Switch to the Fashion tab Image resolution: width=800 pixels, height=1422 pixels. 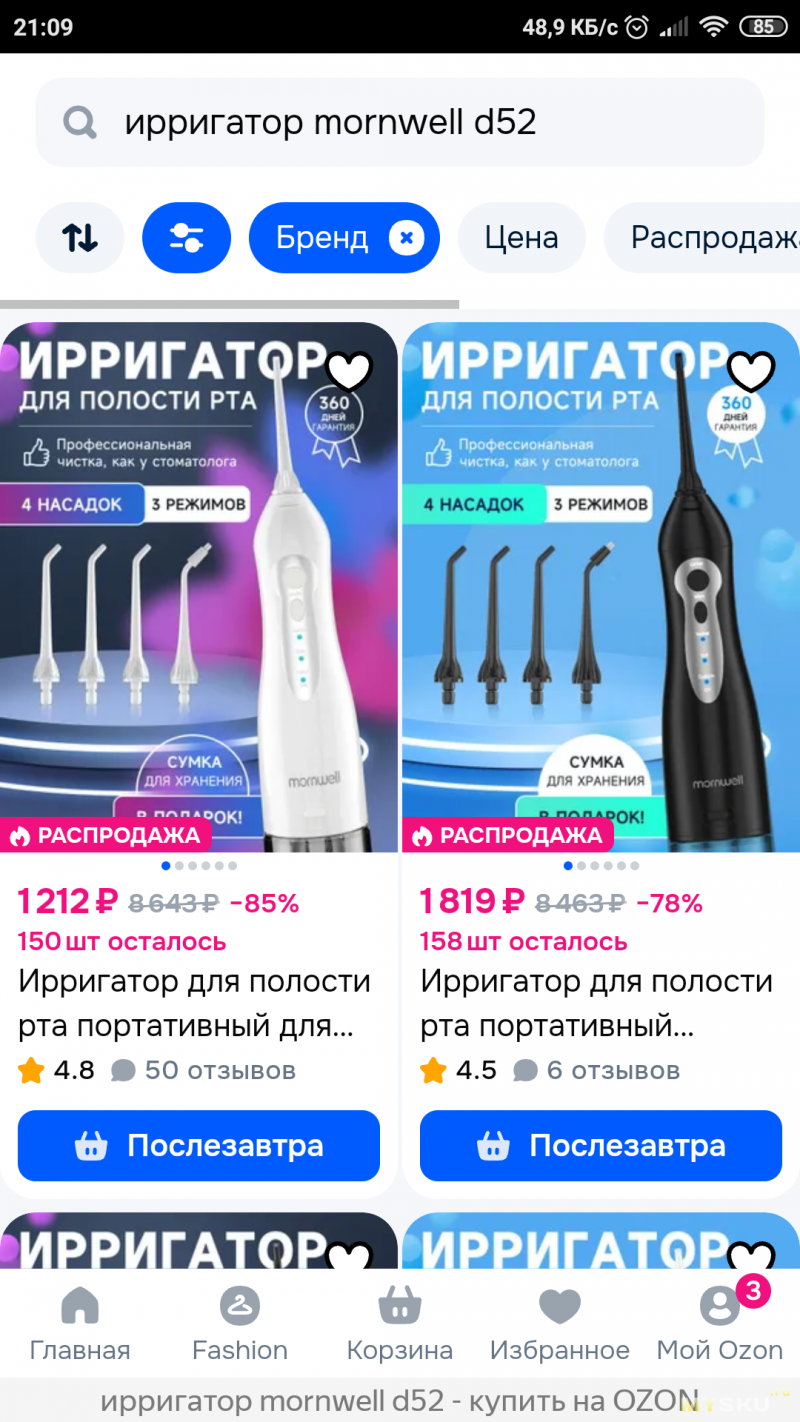click(x=240, y=1324)
